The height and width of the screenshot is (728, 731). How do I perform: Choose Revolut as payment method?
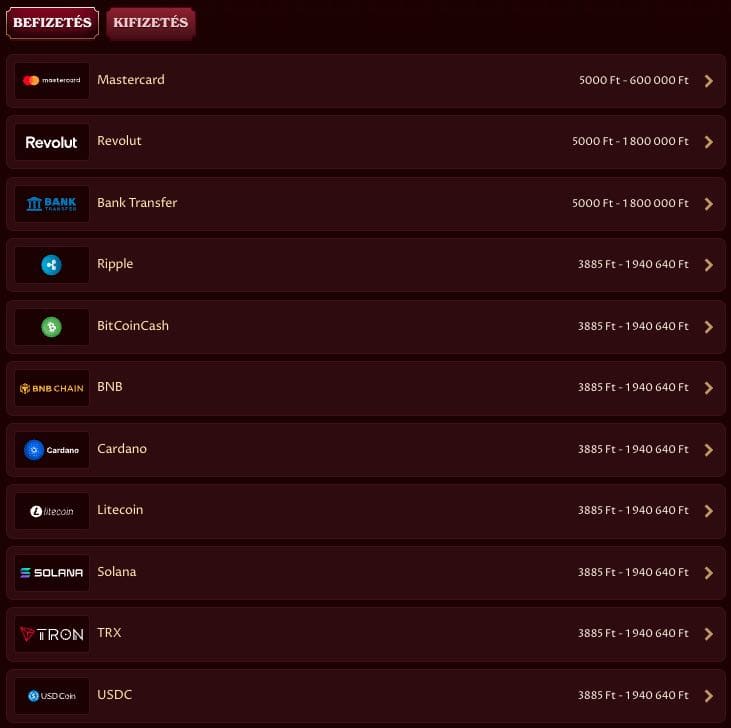coord(365,142)
